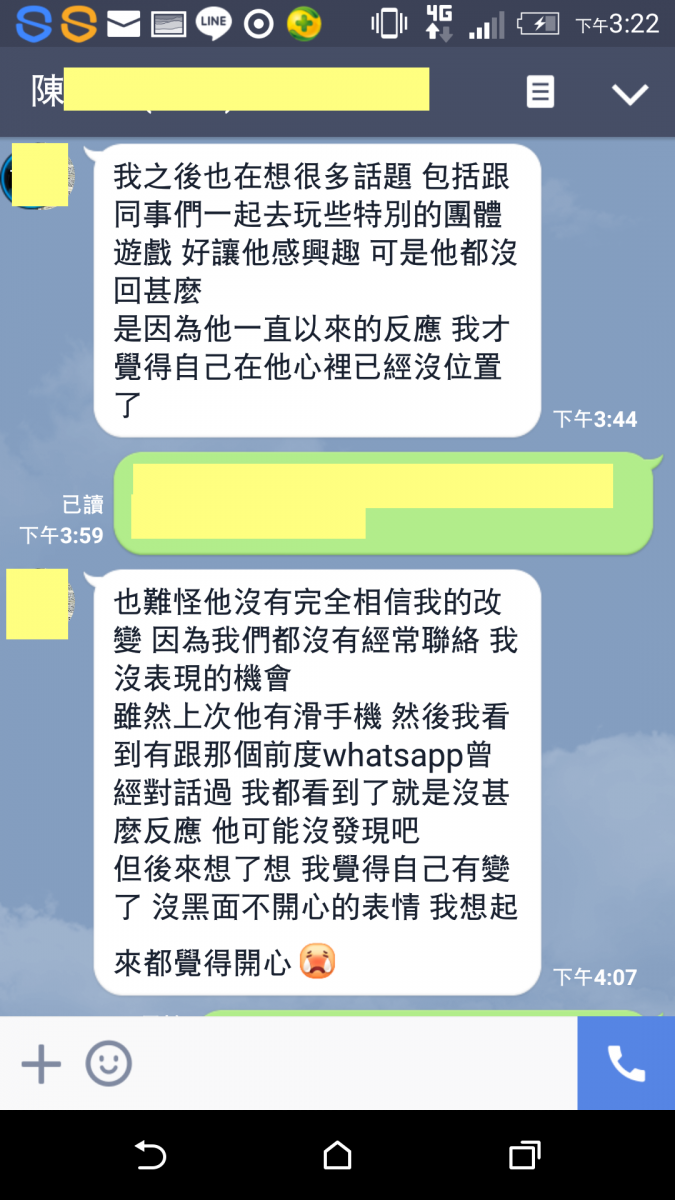Open sender's avatar beside the 下午4:07 message
675x1200 pixels.
click(x=38, y=603)
